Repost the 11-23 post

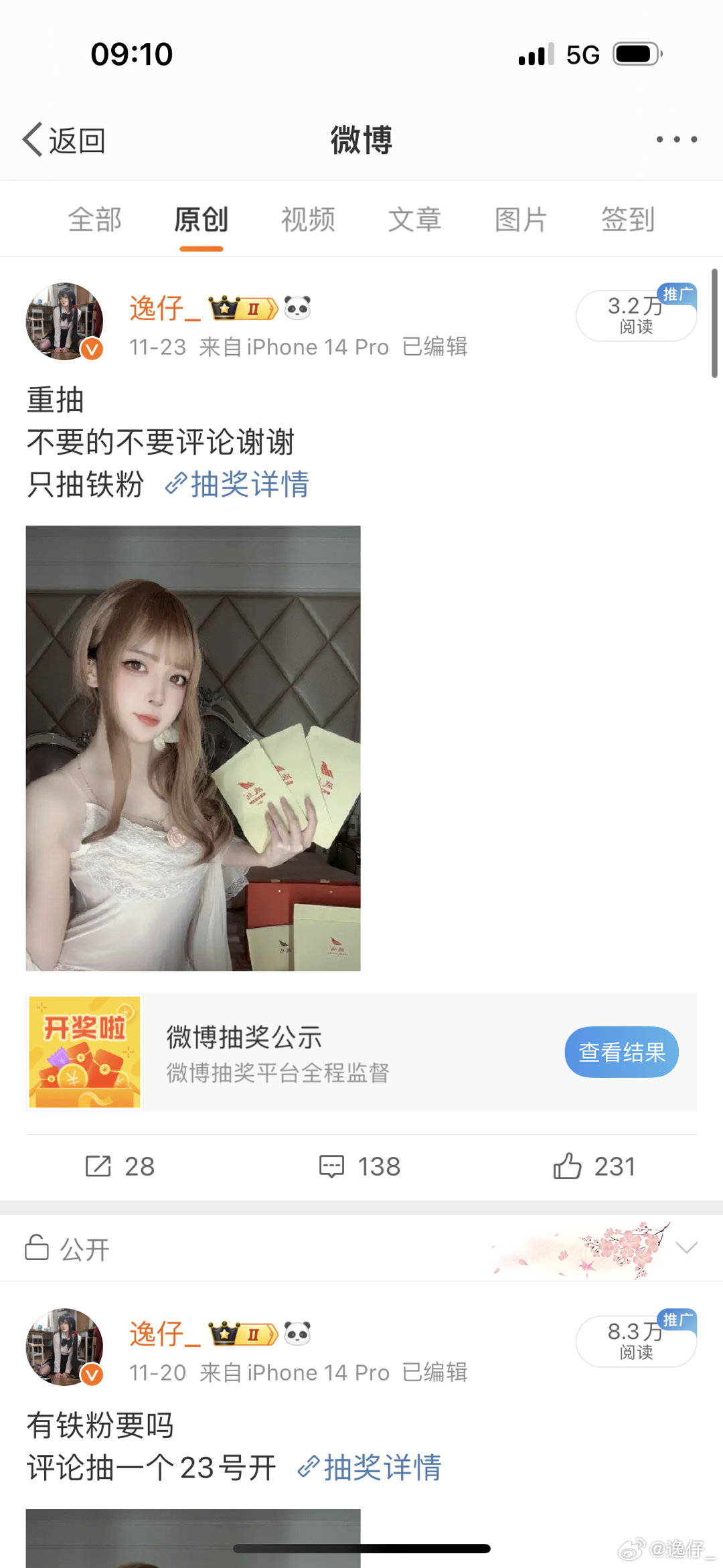[x=120, y=1166]
